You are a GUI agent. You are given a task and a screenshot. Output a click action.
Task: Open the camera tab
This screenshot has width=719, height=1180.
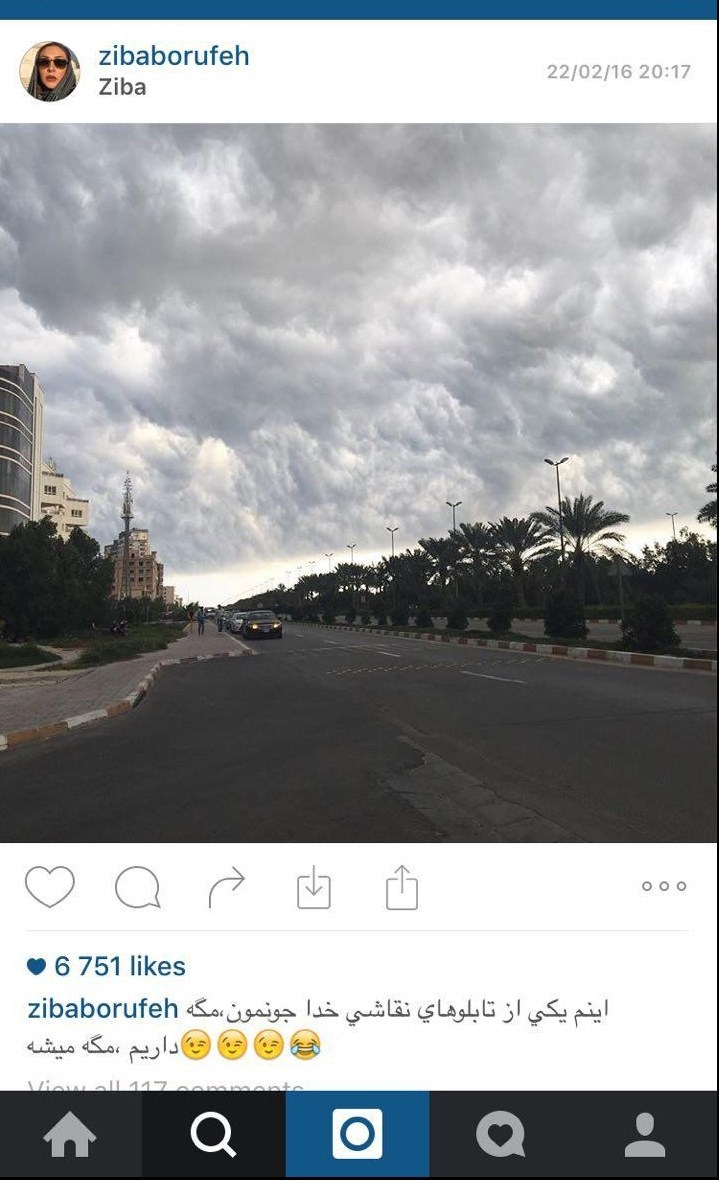point(357,1135)
